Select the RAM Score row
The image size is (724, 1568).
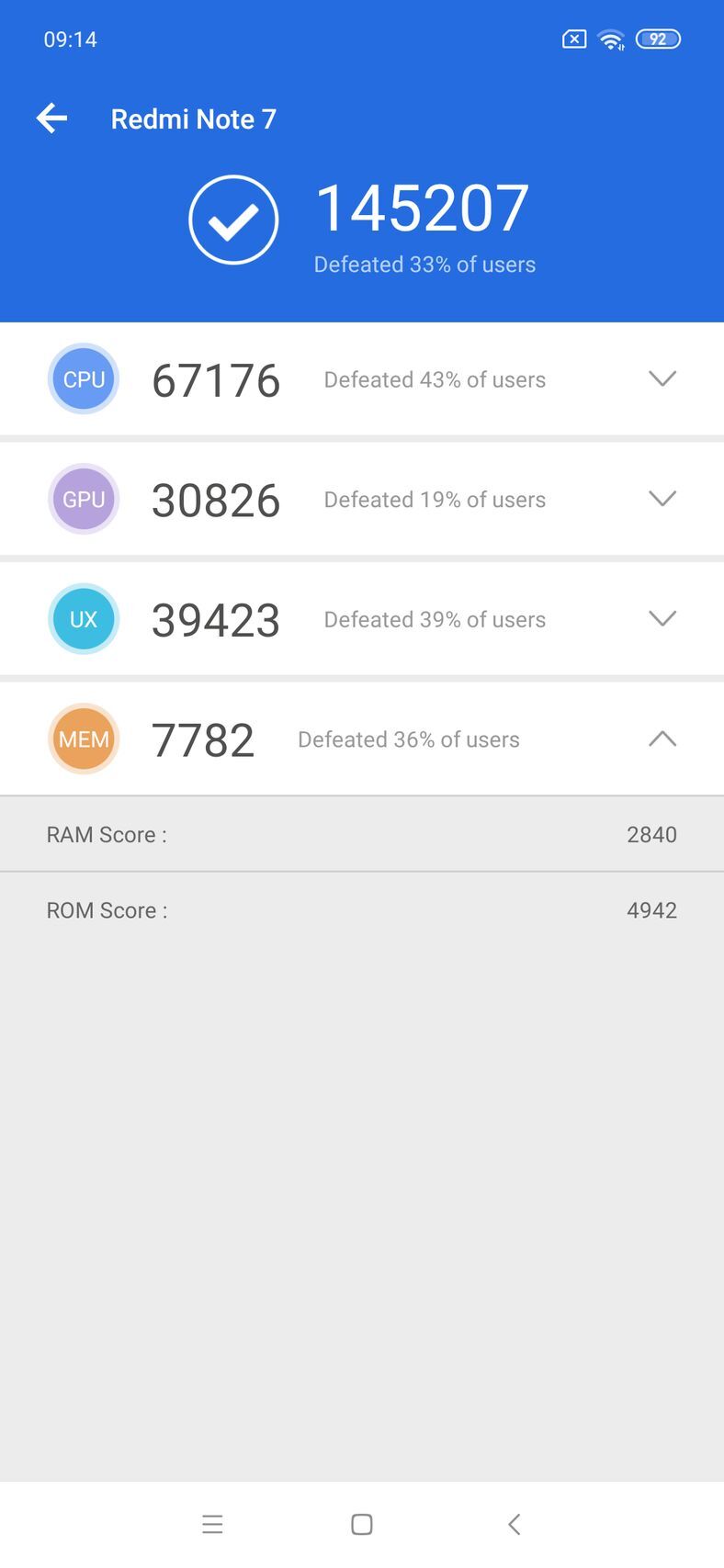pyautogui.click(x=362, y=834)
